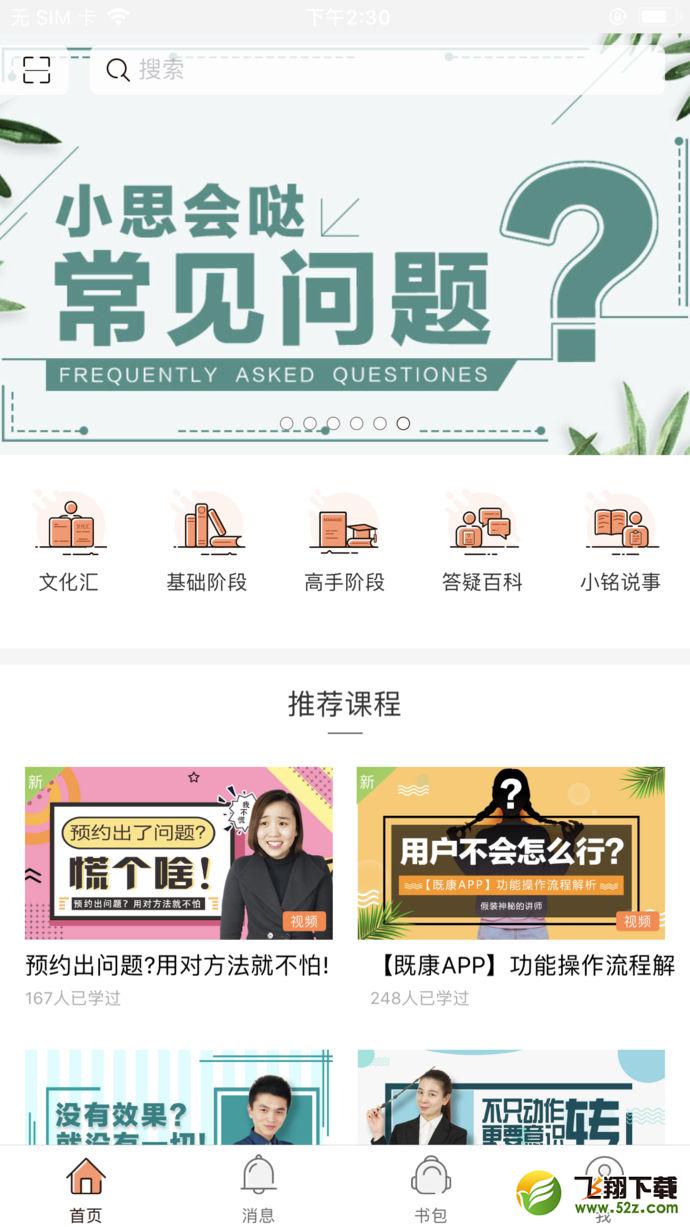Viewport: 690px width, 1227px height.
Task: Open the 文化汇 category
Action: [x=69, y=541]
